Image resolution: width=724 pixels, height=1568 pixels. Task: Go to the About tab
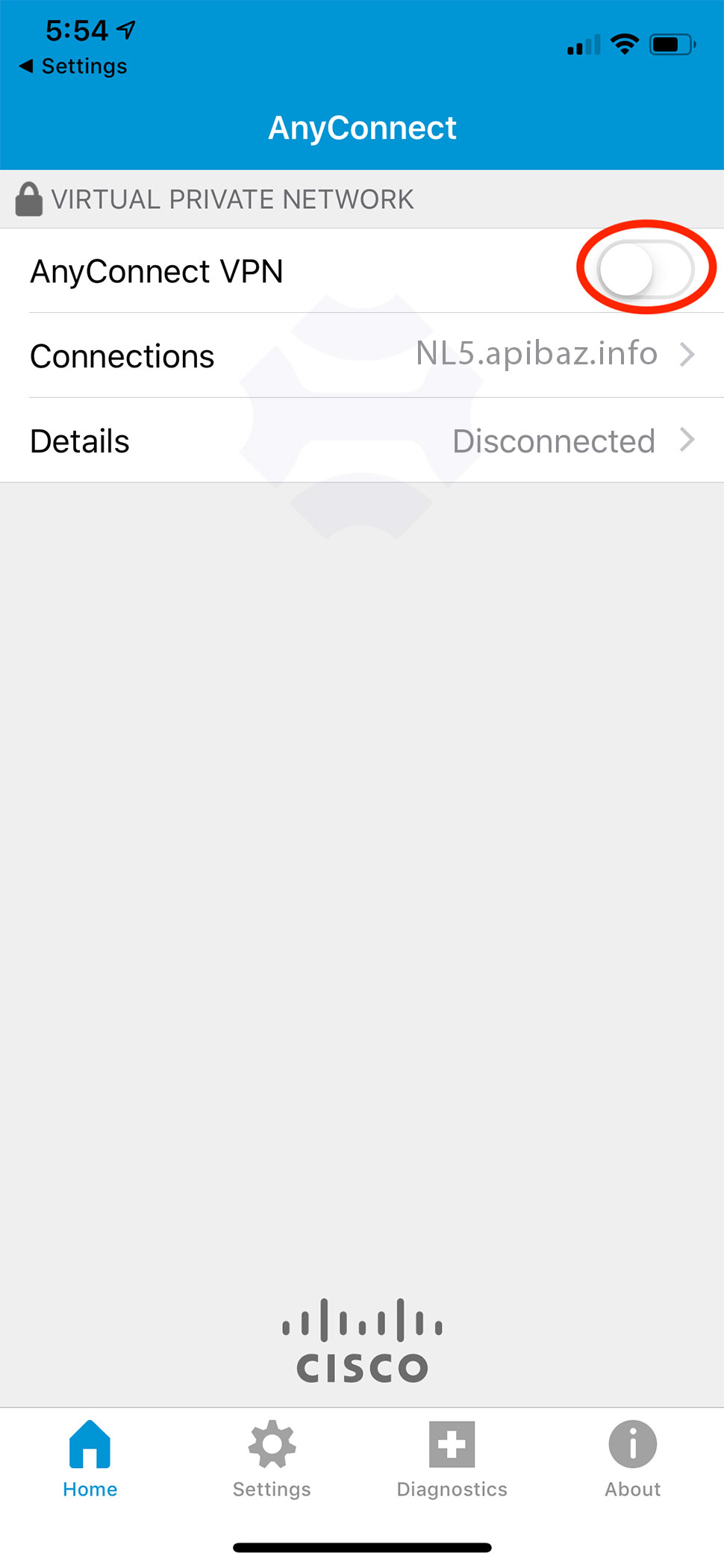[632, 1458]
